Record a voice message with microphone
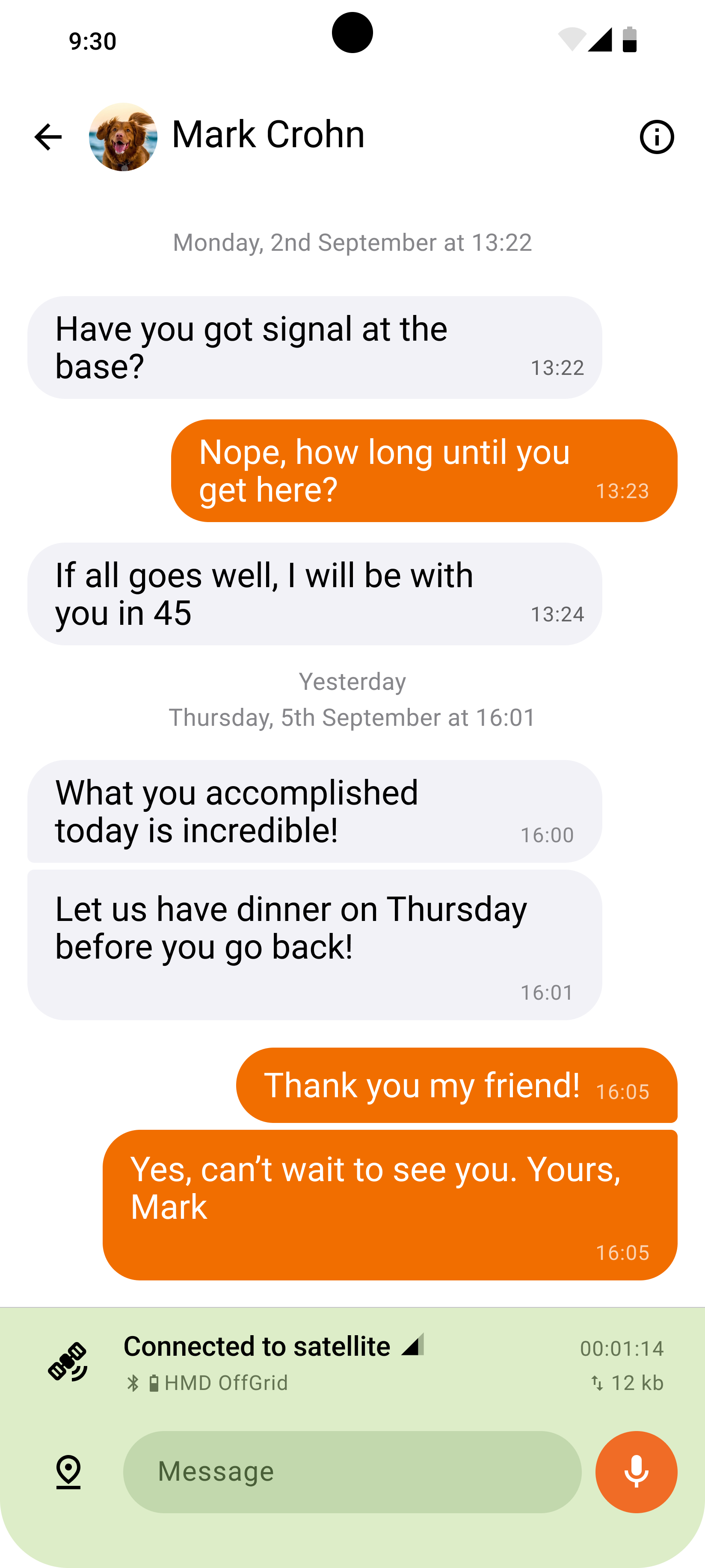The height and width of the screenshot is (1568, 705). click(x=636, y=1472)
